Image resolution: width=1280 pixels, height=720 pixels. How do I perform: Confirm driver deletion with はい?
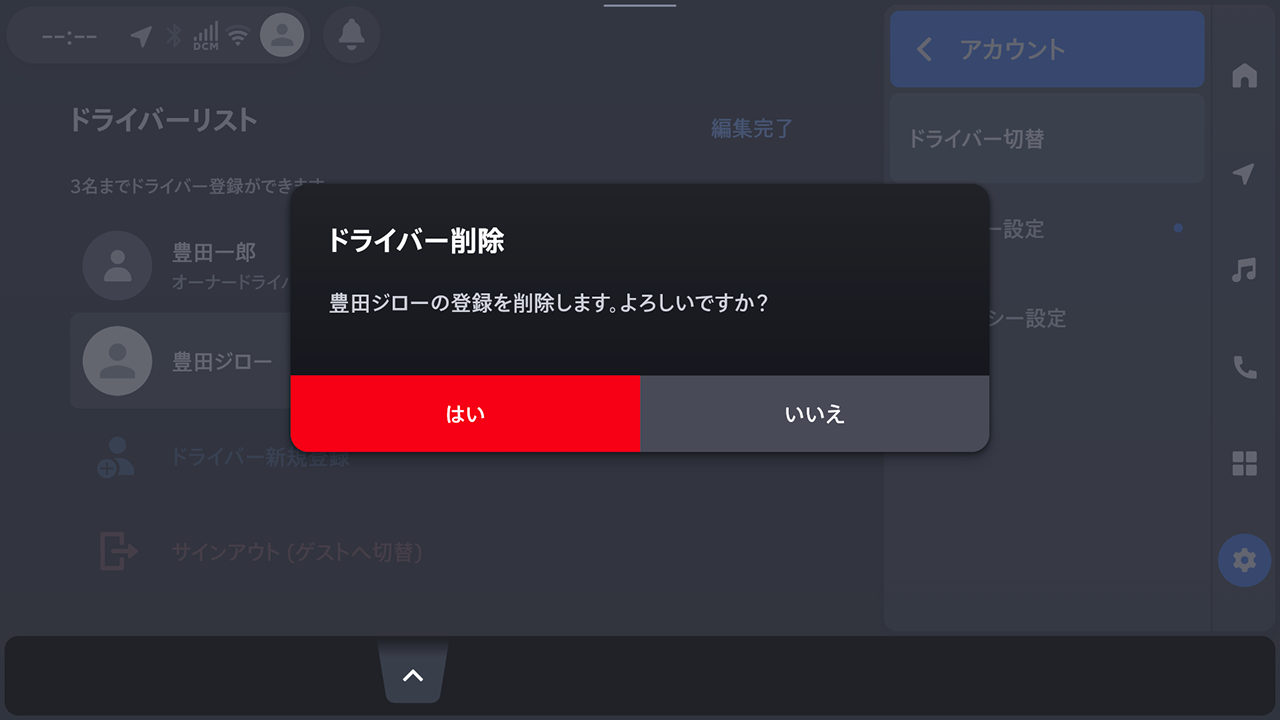[465, 414]
